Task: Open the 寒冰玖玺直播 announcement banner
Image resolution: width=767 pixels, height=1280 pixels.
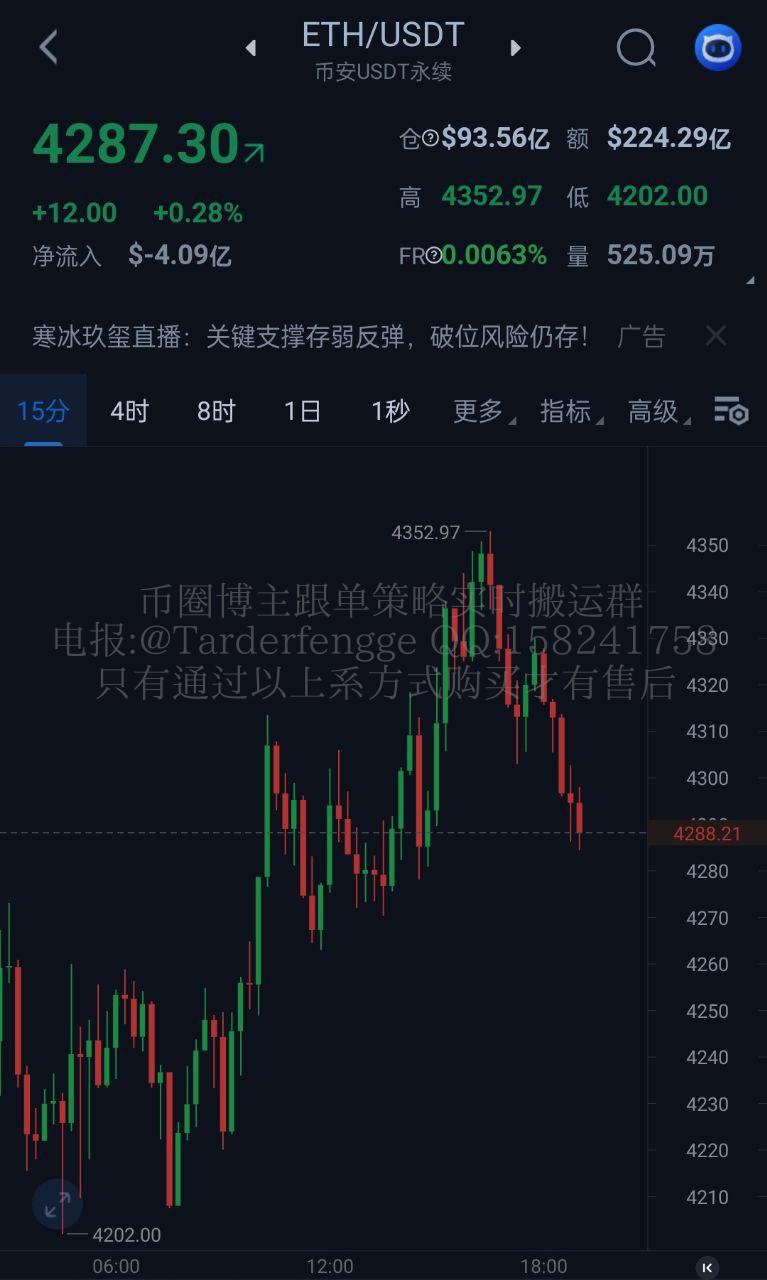Action: 310,337
